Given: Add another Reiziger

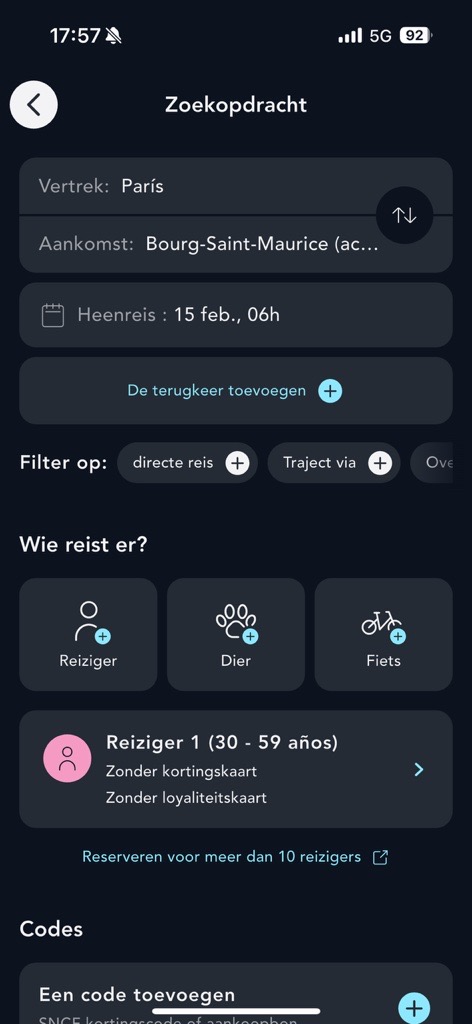Looking at the screenshot, I should pos(88,634).
